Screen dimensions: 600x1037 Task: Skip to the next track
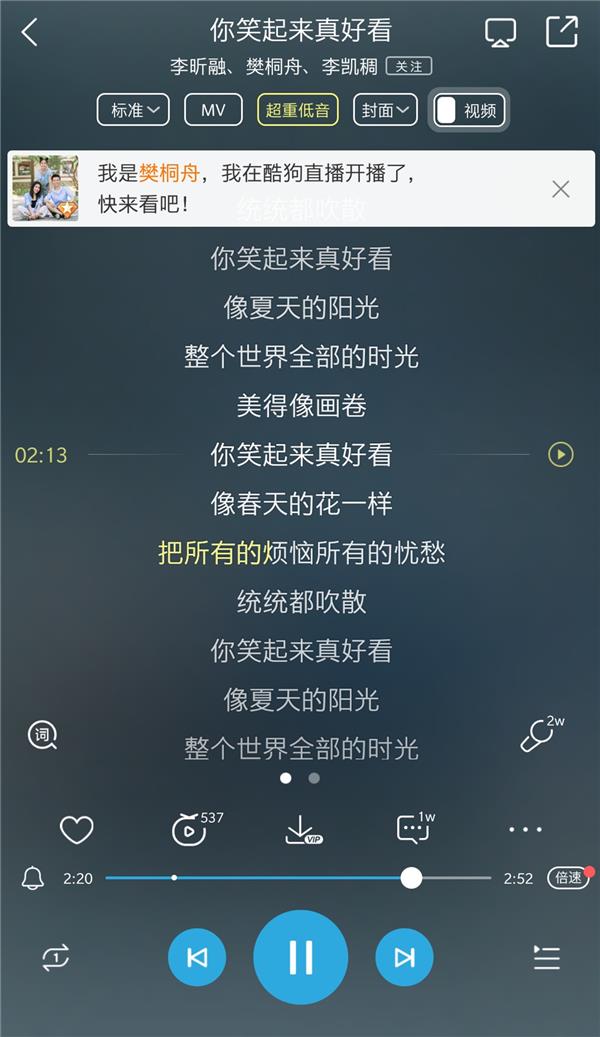point(404,958)
